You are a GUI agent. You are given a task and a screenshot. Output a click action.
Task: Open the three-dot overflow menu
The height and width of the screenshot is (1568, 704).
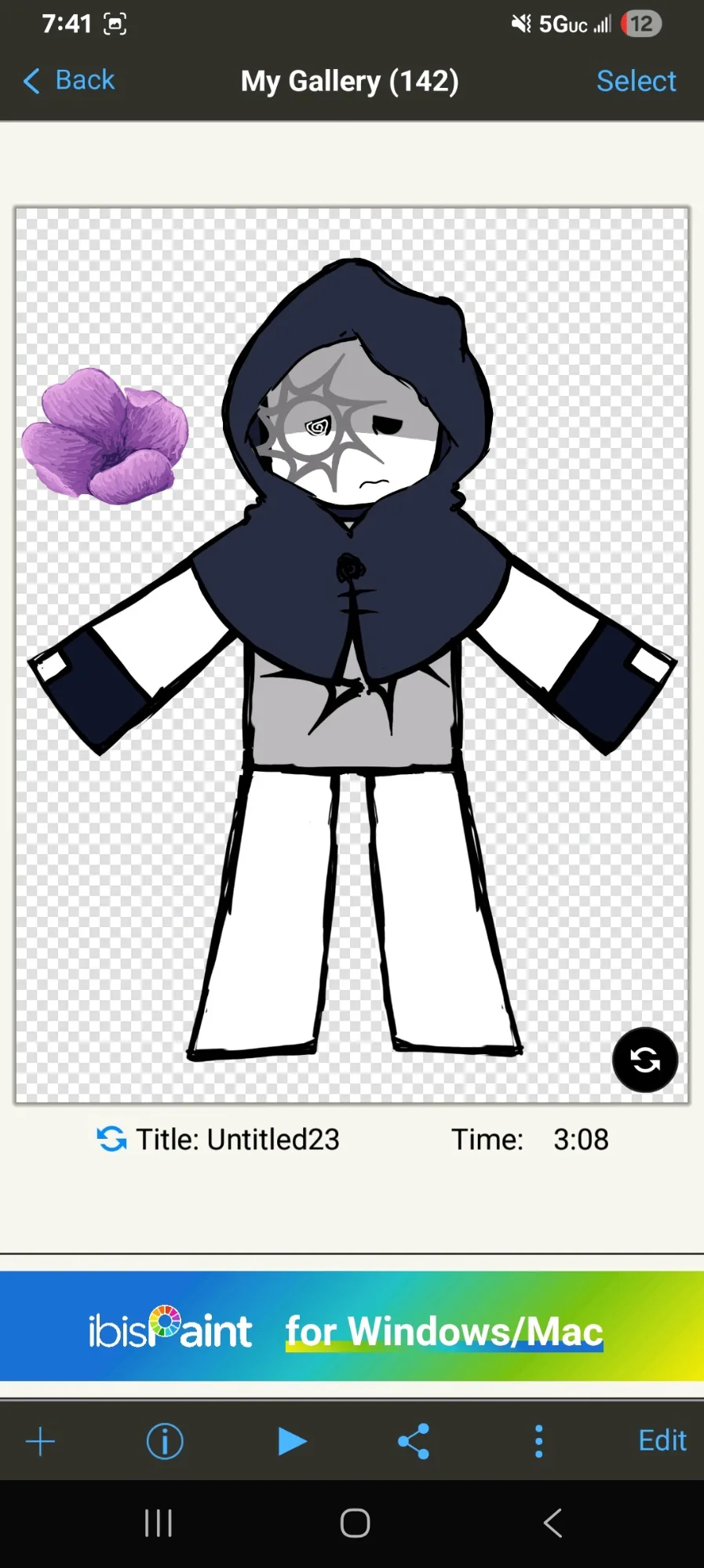click(538, 1441)
